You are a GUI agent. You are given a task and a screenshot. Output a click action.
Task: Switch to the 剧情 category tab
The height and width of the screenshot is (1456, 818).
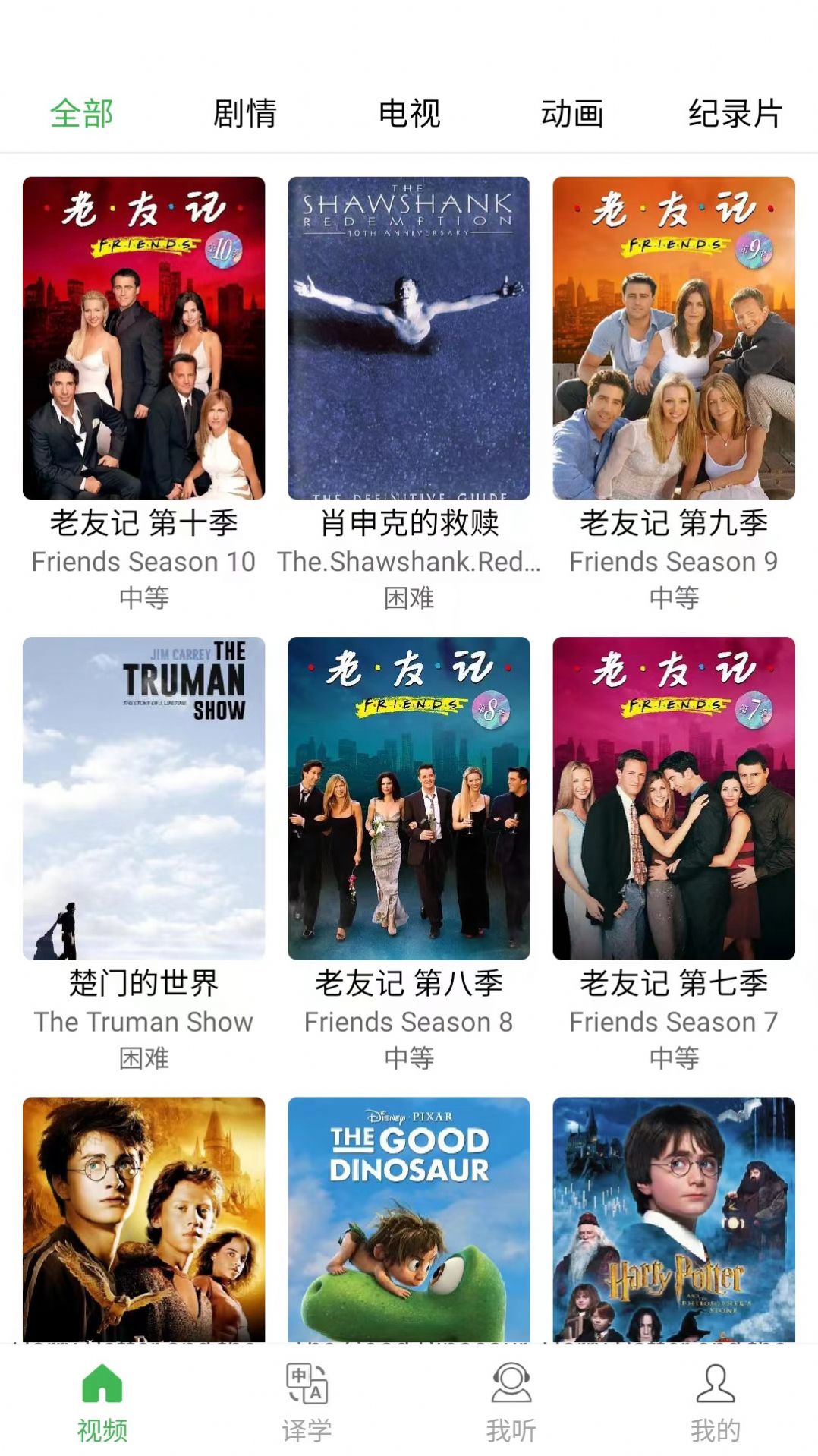244,114
